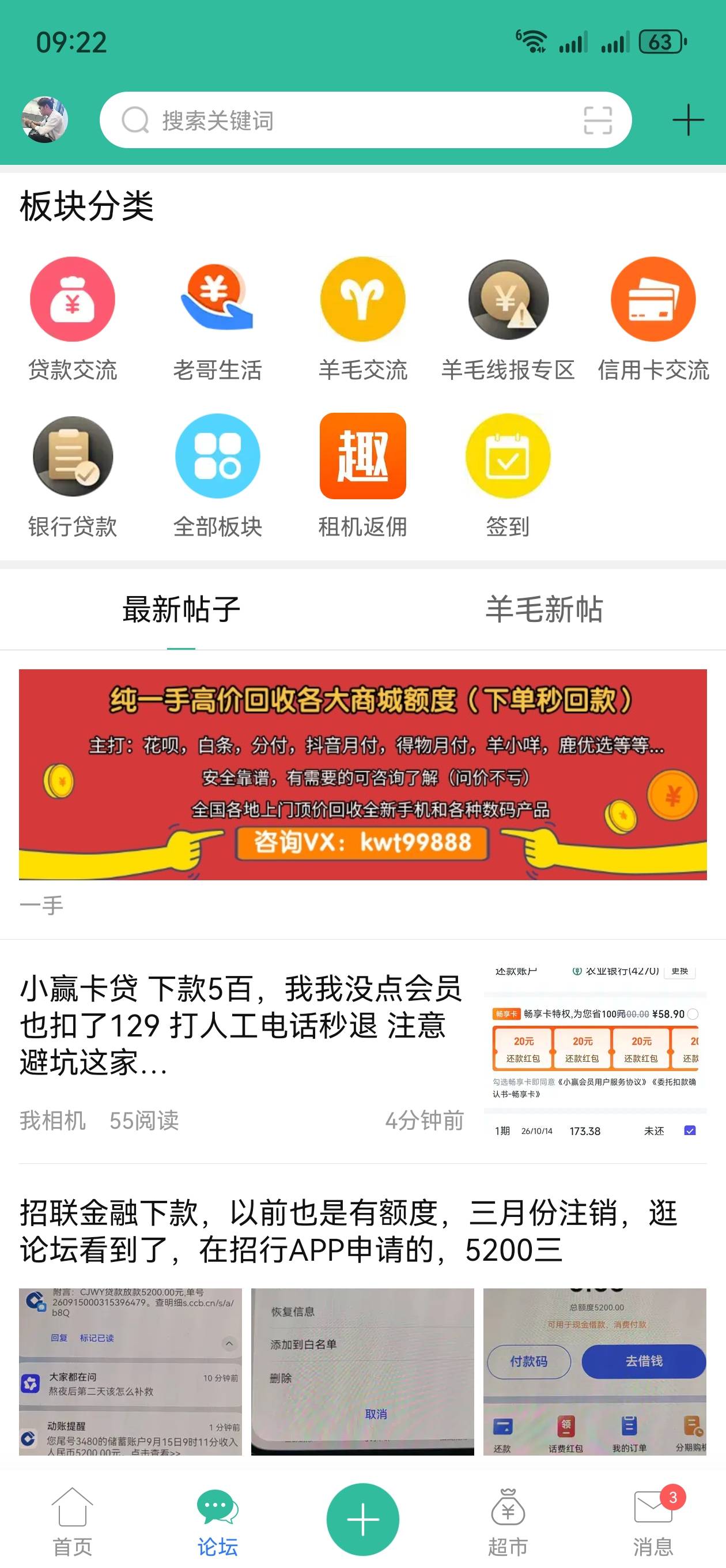726x1568 pixels.
Task: Open the 羊毛交流 board
Action: [362, 319]
